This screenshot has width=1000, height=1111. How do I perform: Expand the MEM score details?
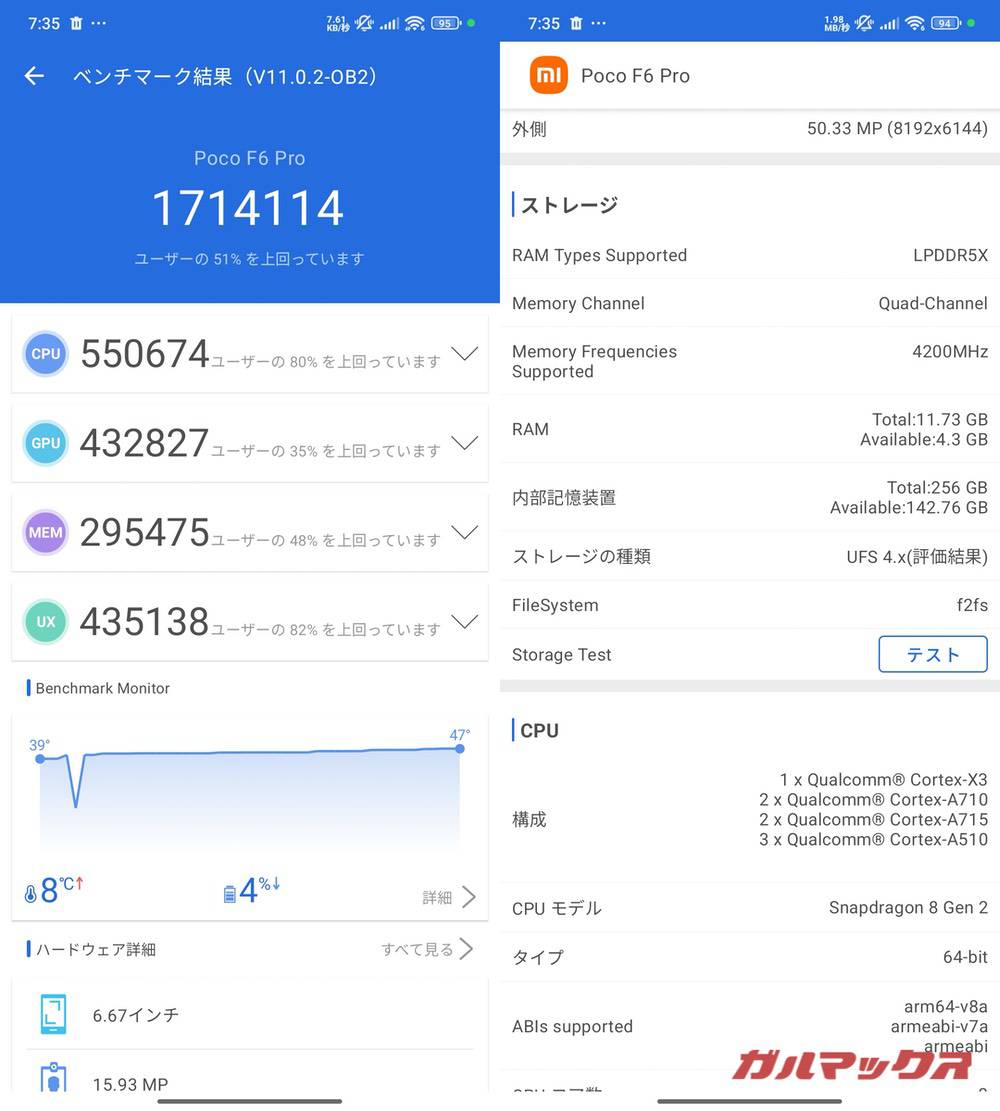pos(463,532)
